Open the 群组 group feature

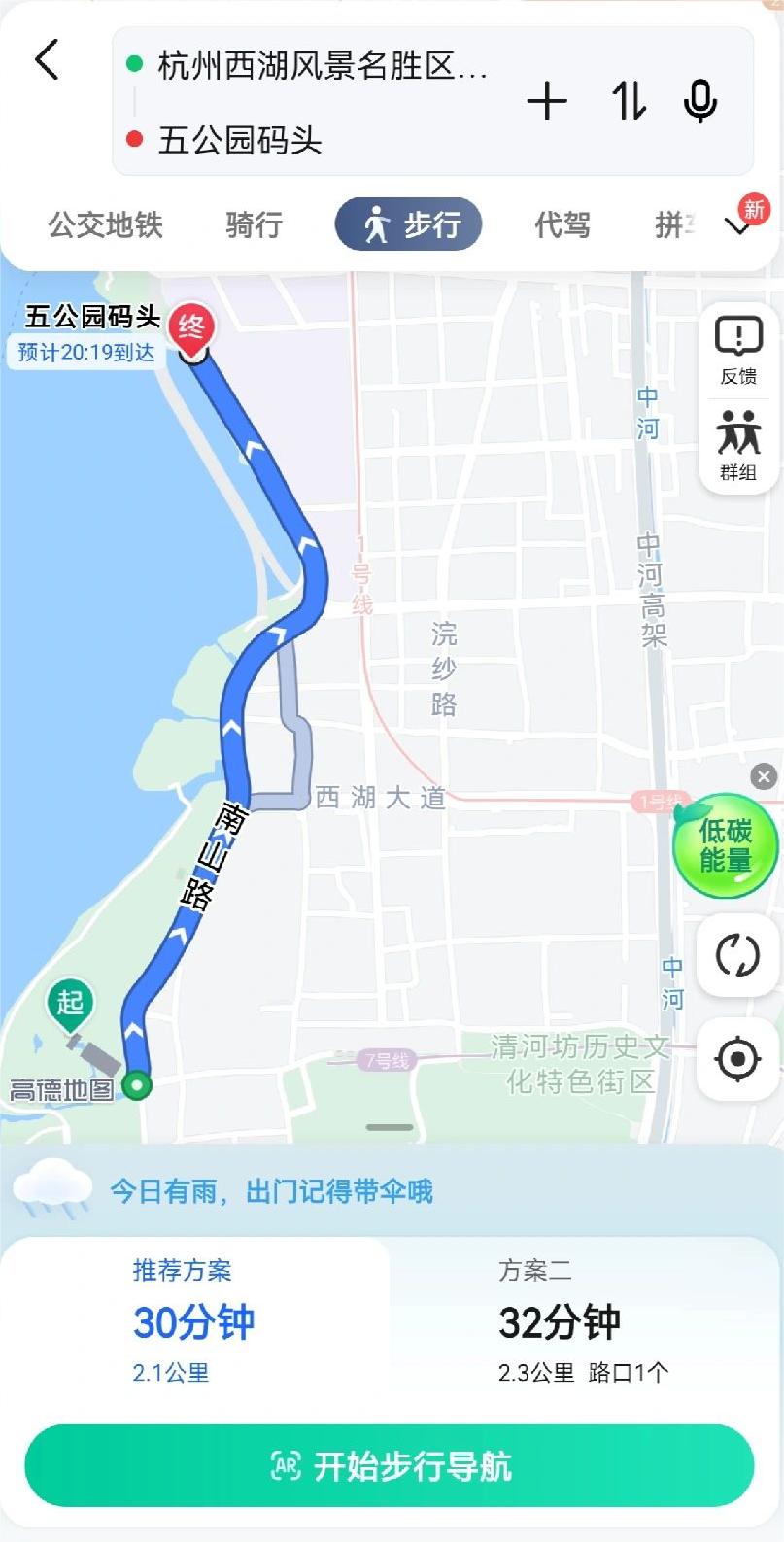pyautogui.click(x=738, y=446)
